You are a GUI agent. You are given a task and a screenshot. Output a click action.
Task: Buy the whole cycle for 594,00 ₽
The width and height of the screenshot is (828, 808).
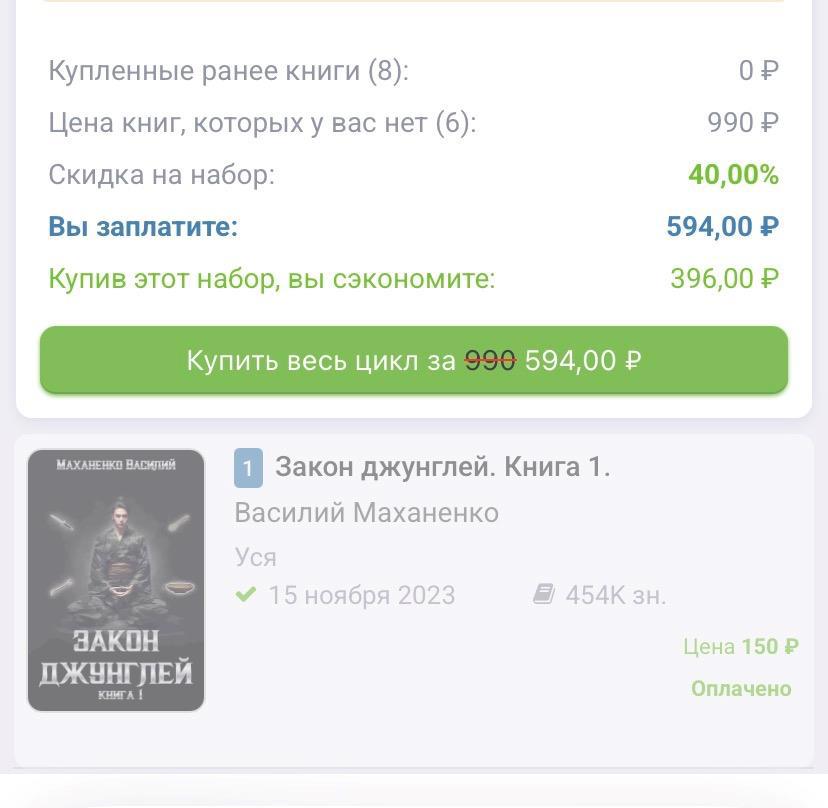413,360
